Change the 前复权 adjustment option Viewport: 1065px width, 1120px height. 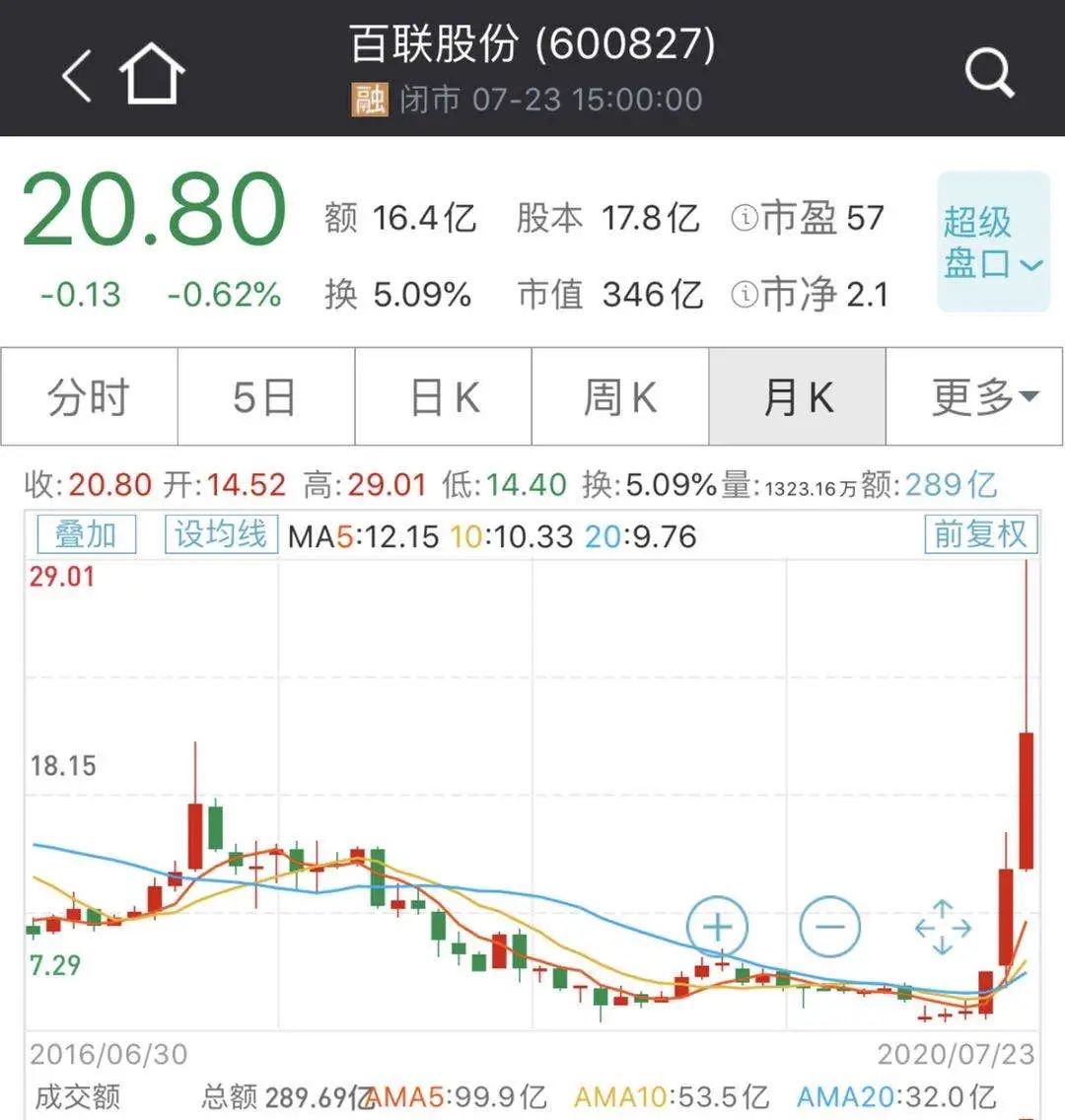(x=980, y=534)
